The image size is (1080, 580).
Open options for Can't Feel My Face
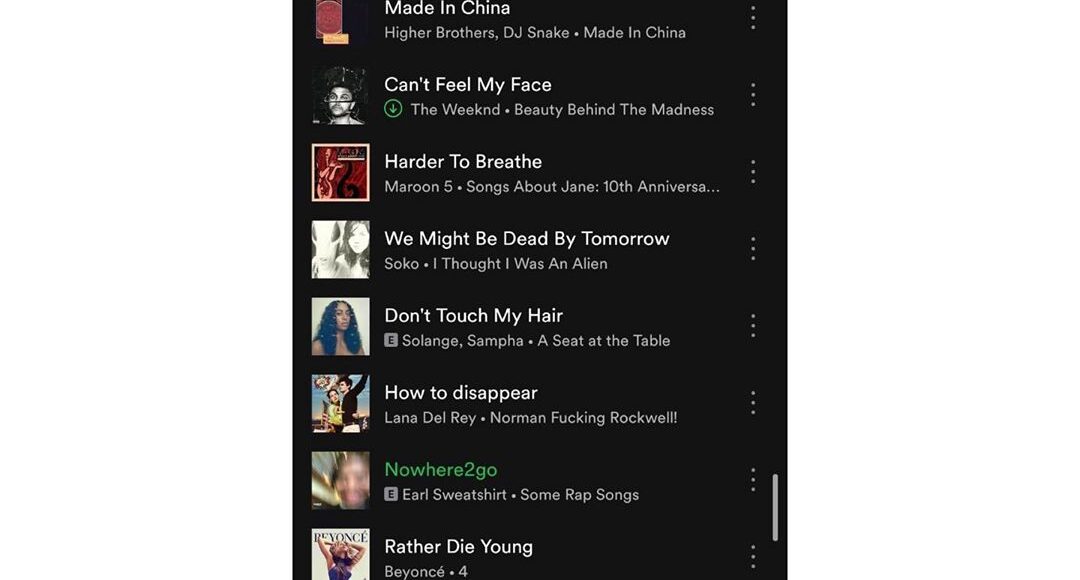[753, 96]
